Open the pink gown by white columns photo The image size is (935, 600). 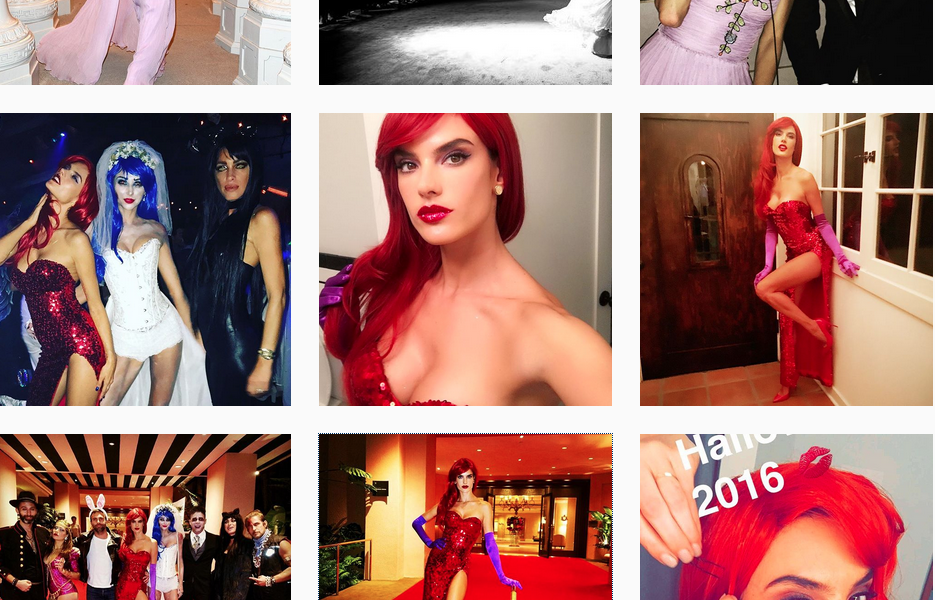(145, 42)
